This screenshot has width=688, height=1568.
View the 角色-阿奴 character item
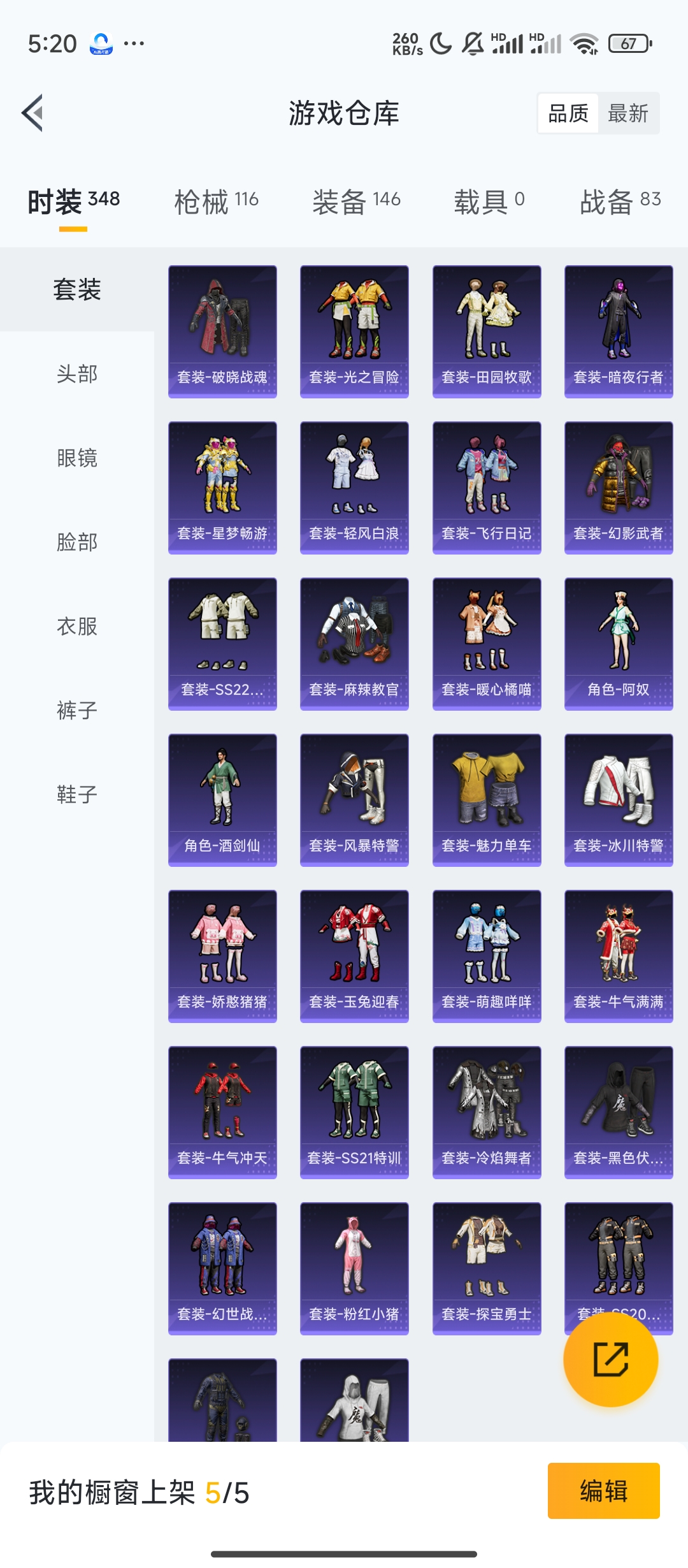(619, 644)
